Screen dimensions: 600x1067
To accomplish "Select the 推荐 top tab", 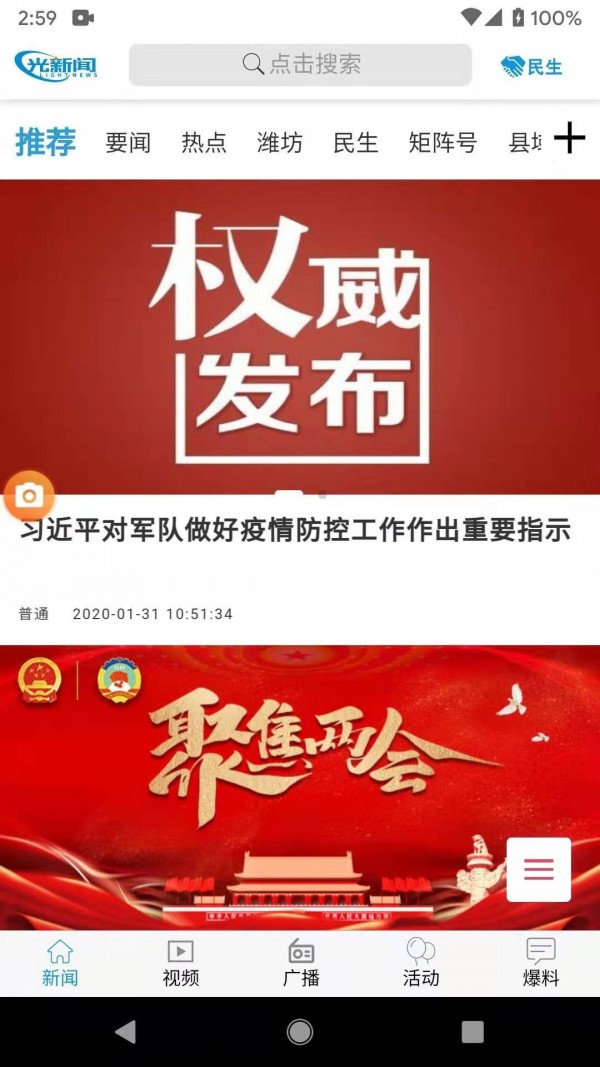I will tap(46, 142).
